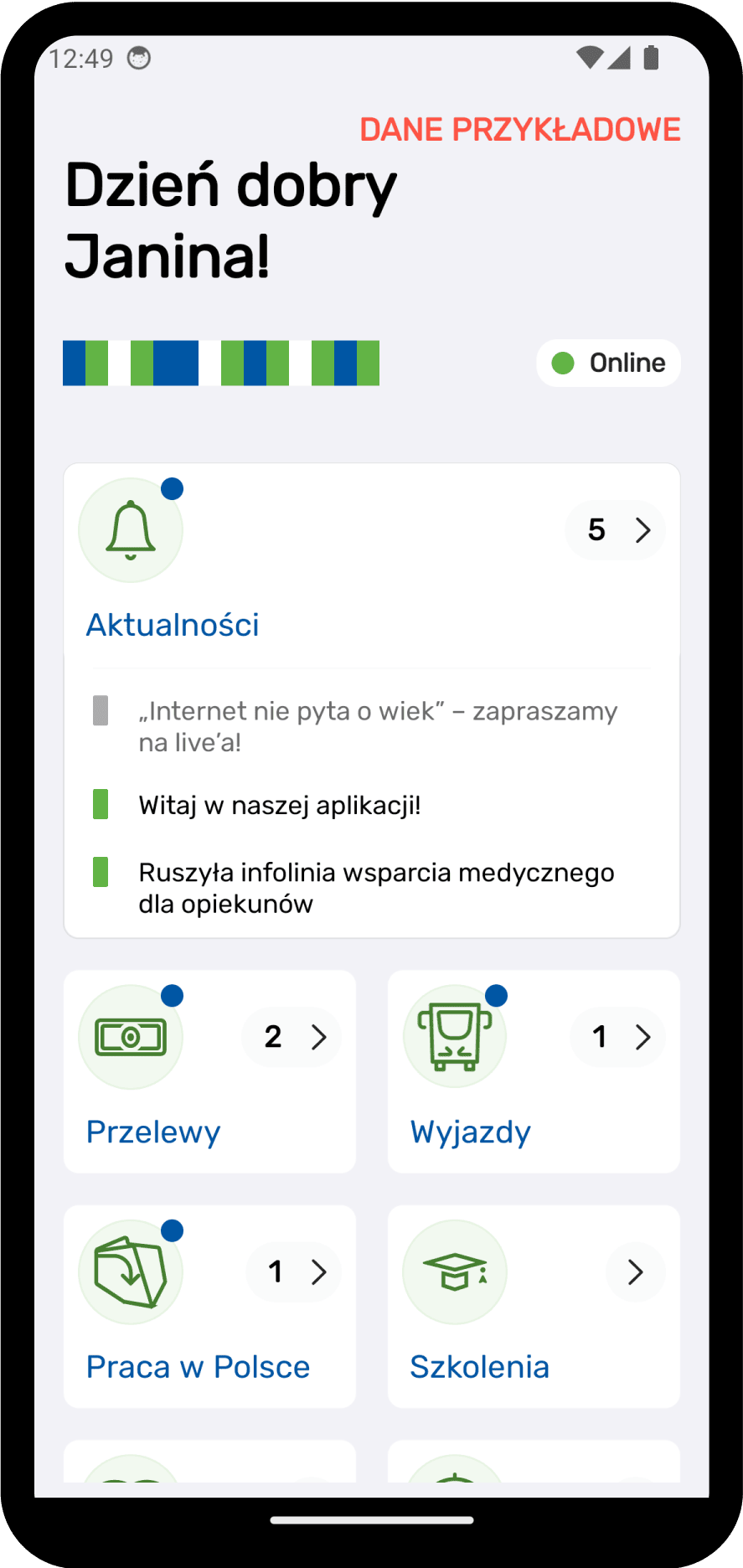Open the news item about infolinia wsparcia medycznego
This screenshot has width=743, height=1568.
tap(377, 888)
